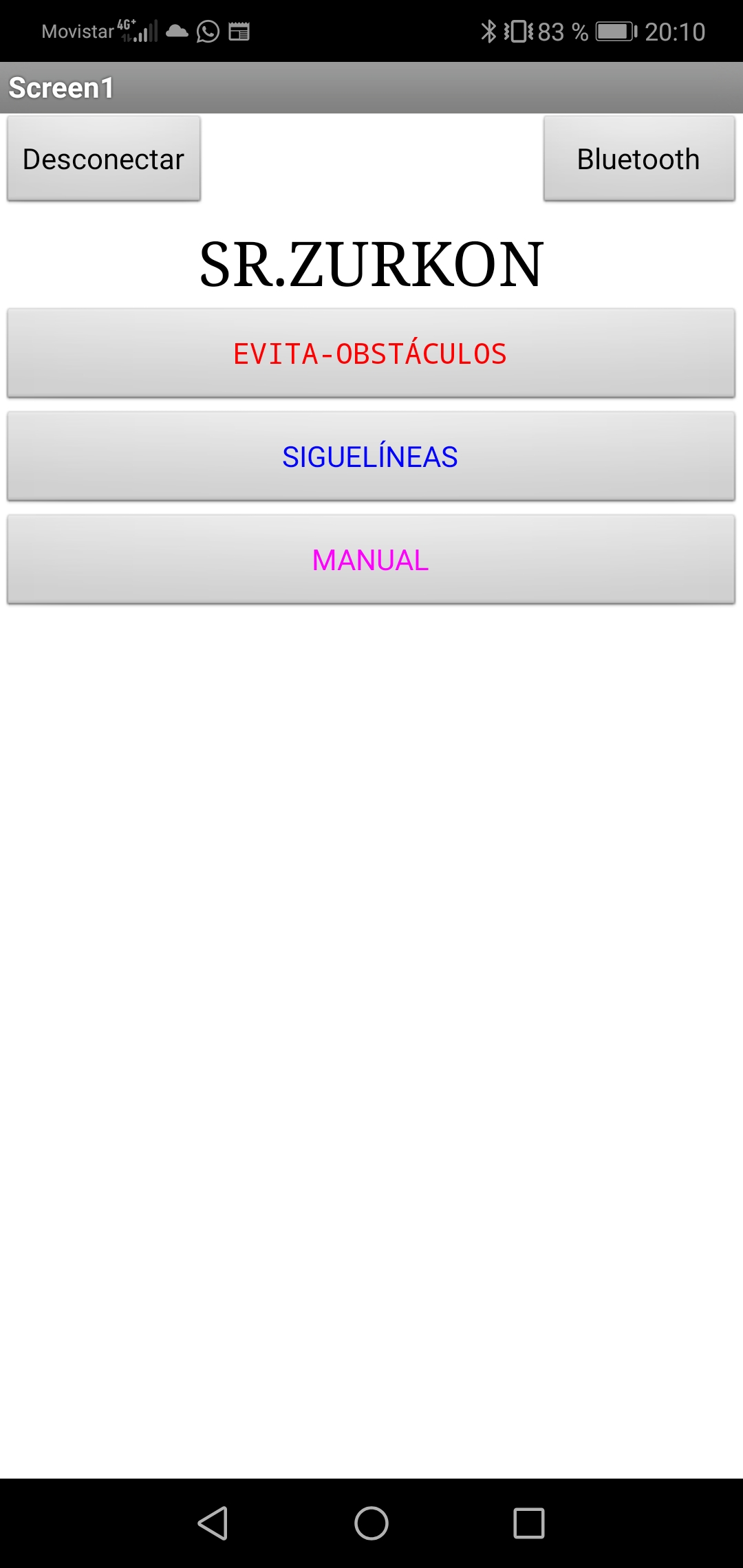Open the Bluetooth device picker
The image size is (743, 1568).
coord(638,159)
